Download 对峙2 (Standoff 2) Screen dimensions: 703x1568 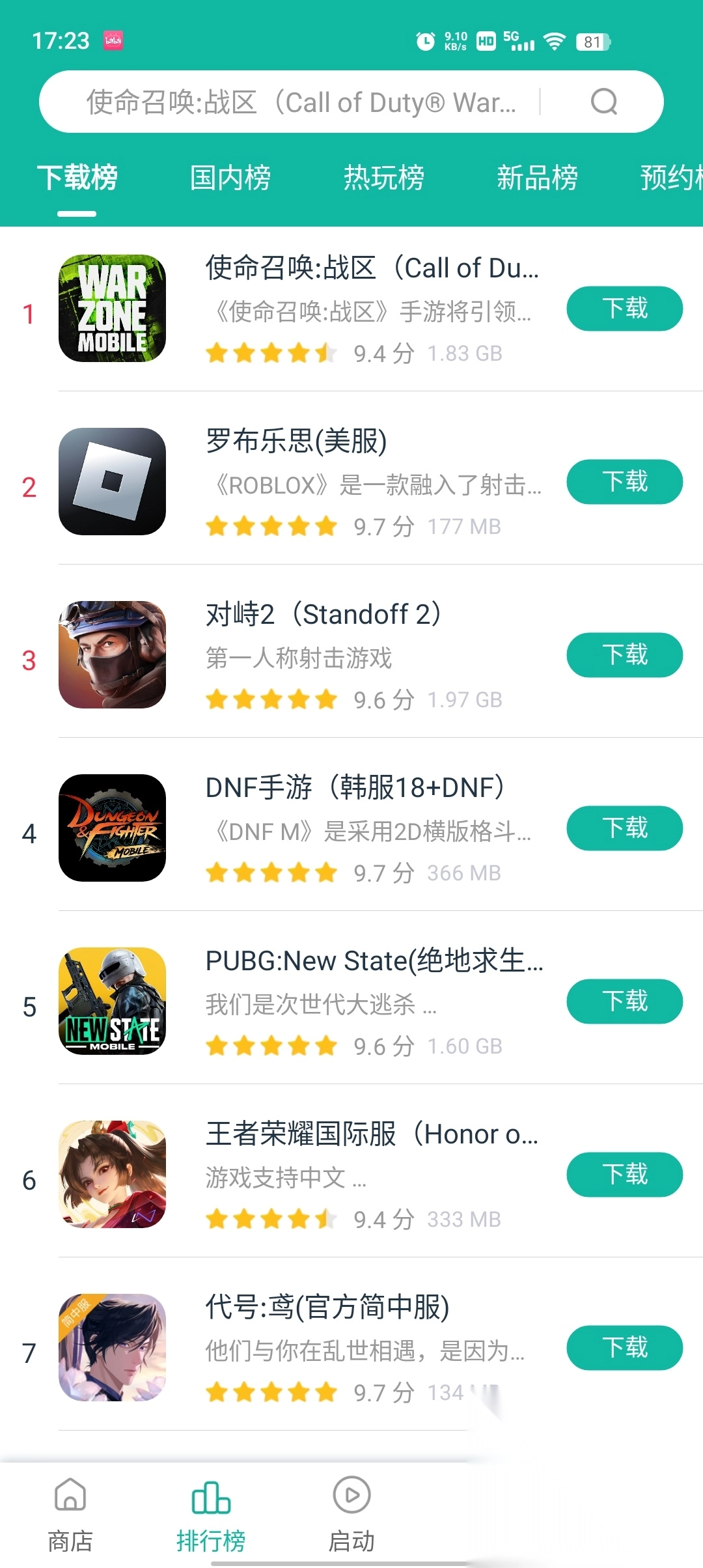click(624, 655)
